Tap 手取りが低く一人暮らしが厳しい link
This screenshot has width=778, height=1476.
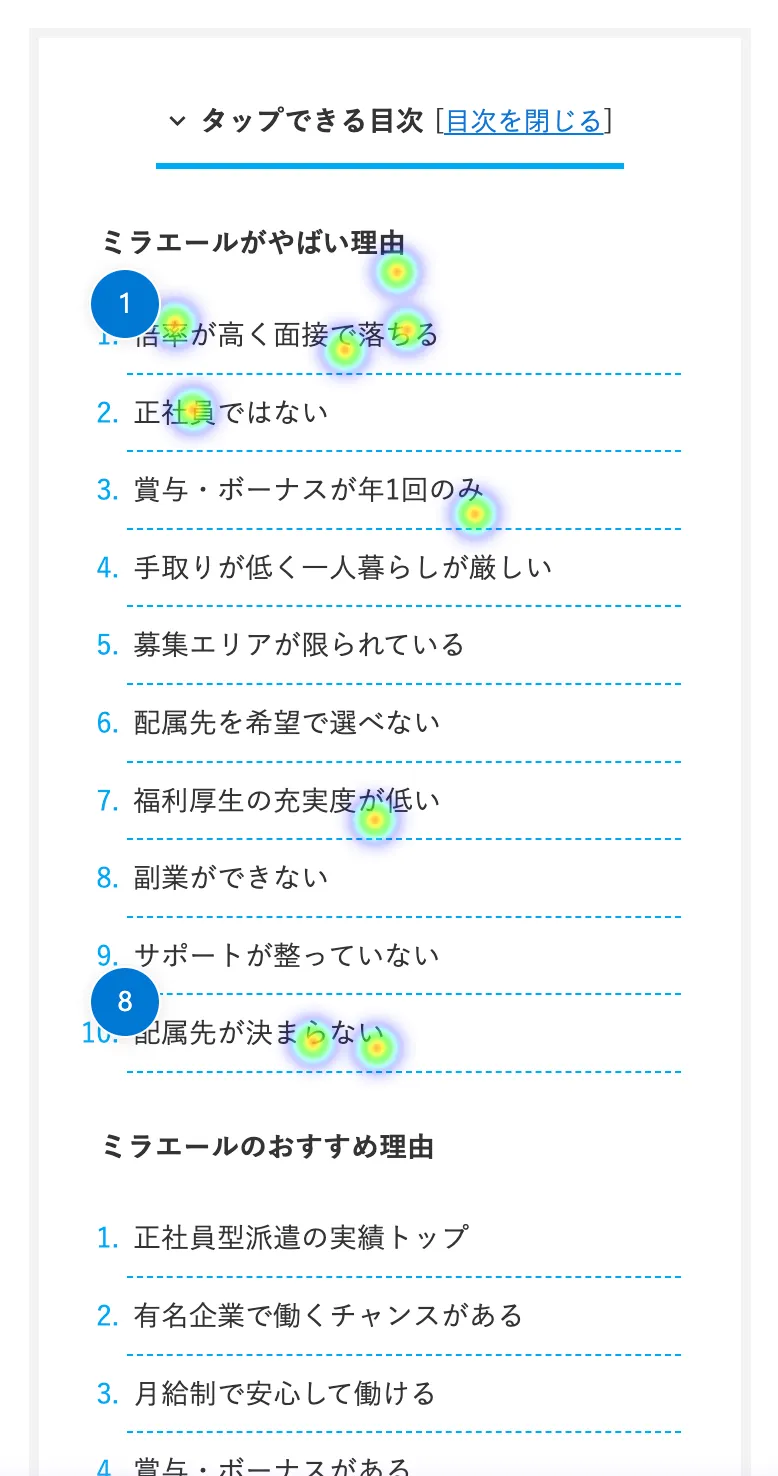pos(342,568)
